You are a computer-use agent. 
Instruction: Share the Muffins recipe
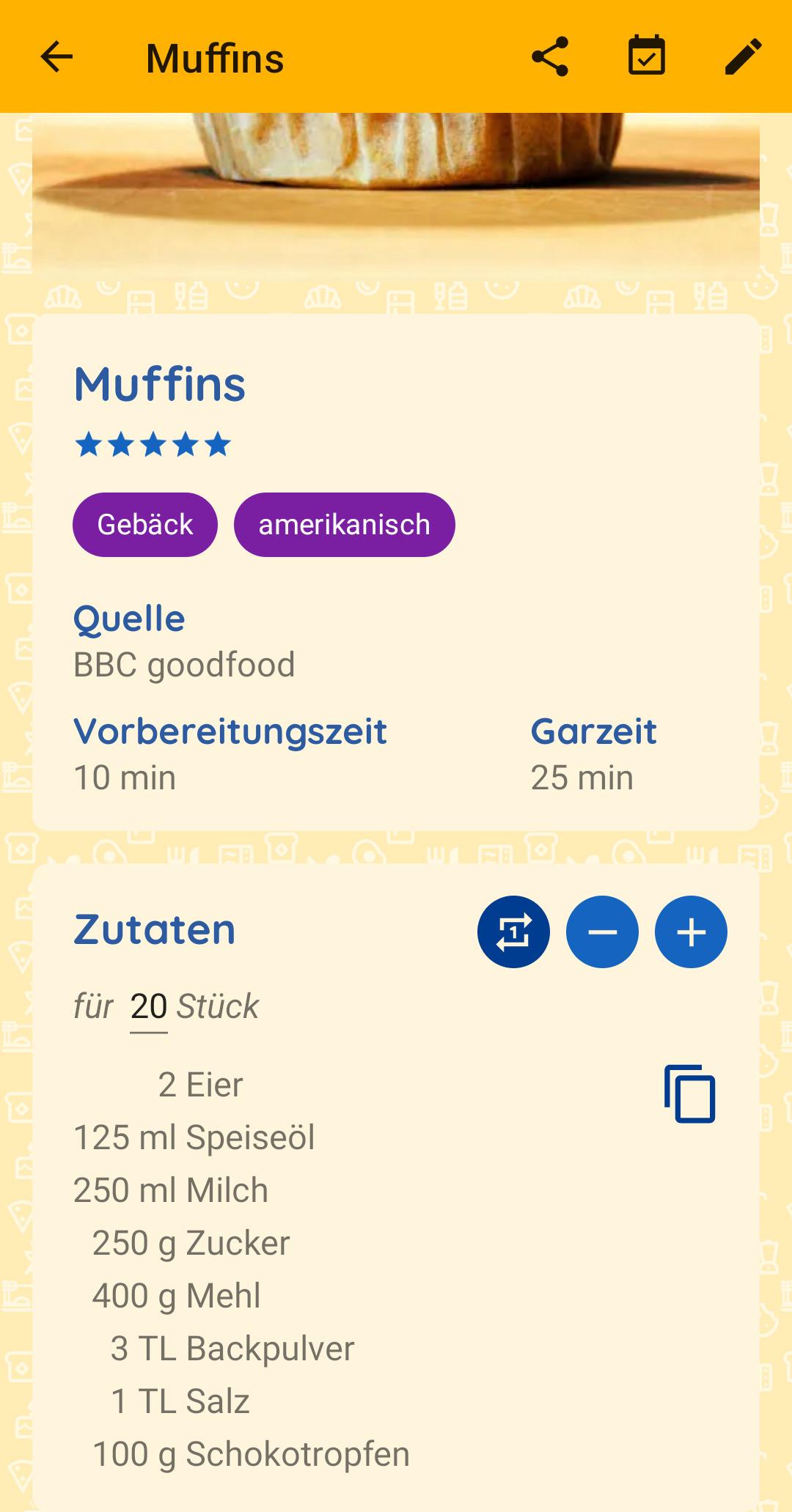550,57
